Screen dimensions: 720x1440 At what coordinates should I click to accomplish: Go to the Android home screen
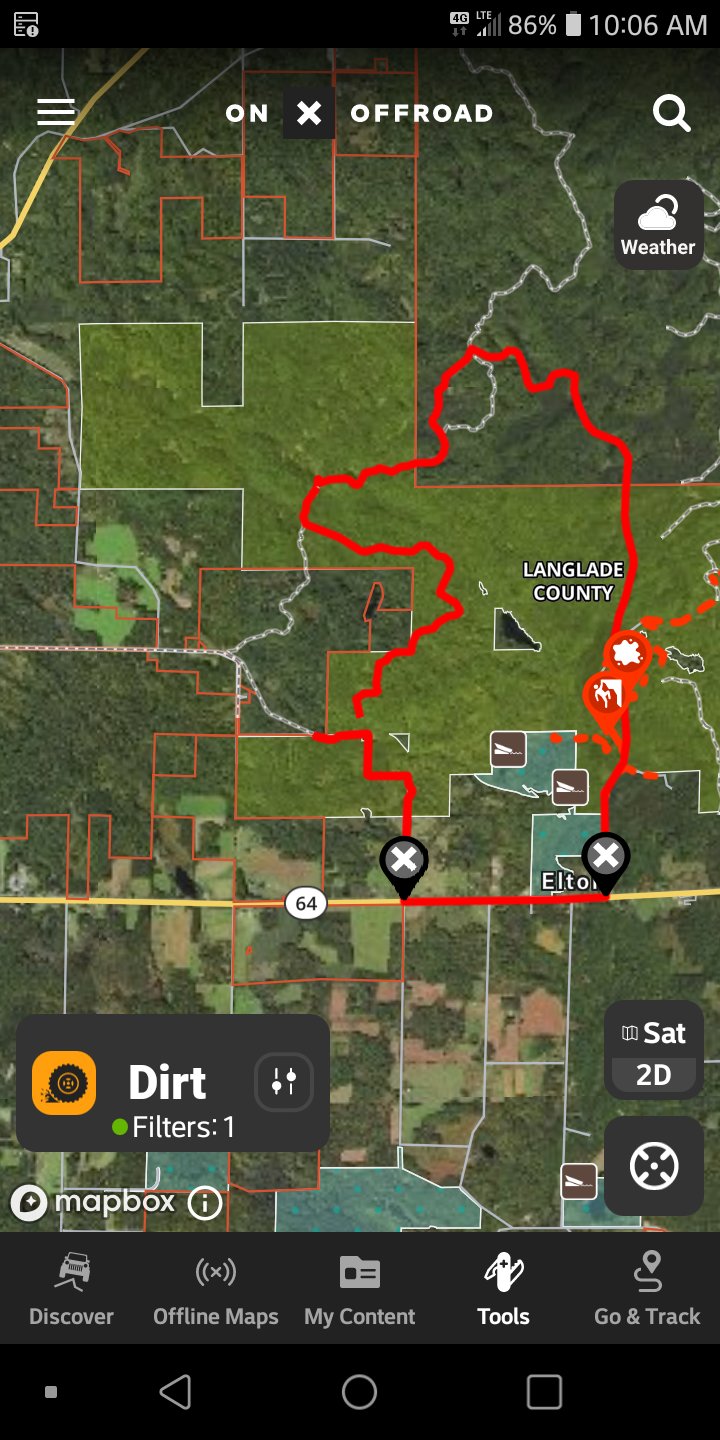[360, 1391]
